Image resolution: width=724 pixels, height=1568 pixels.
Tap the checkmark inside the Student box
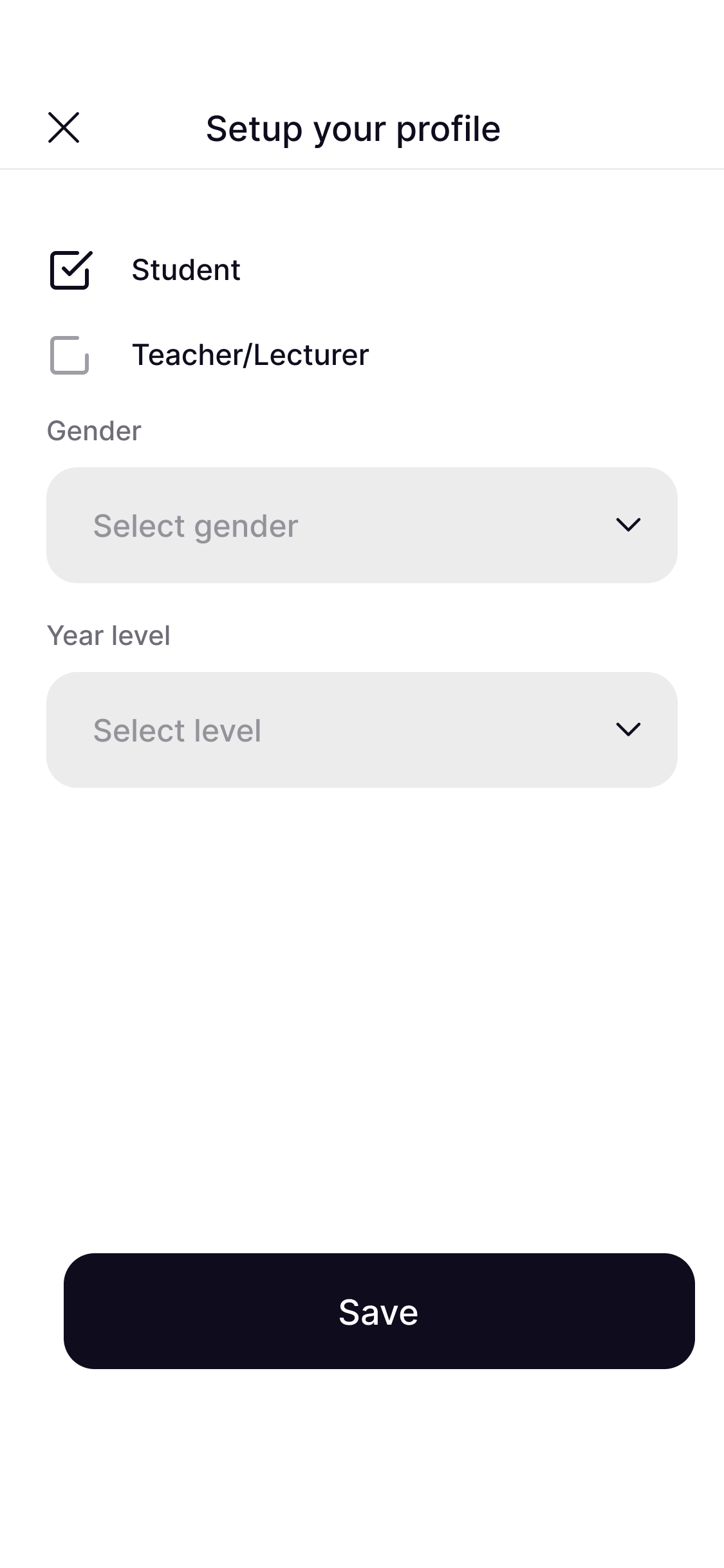tap(72, 269)
